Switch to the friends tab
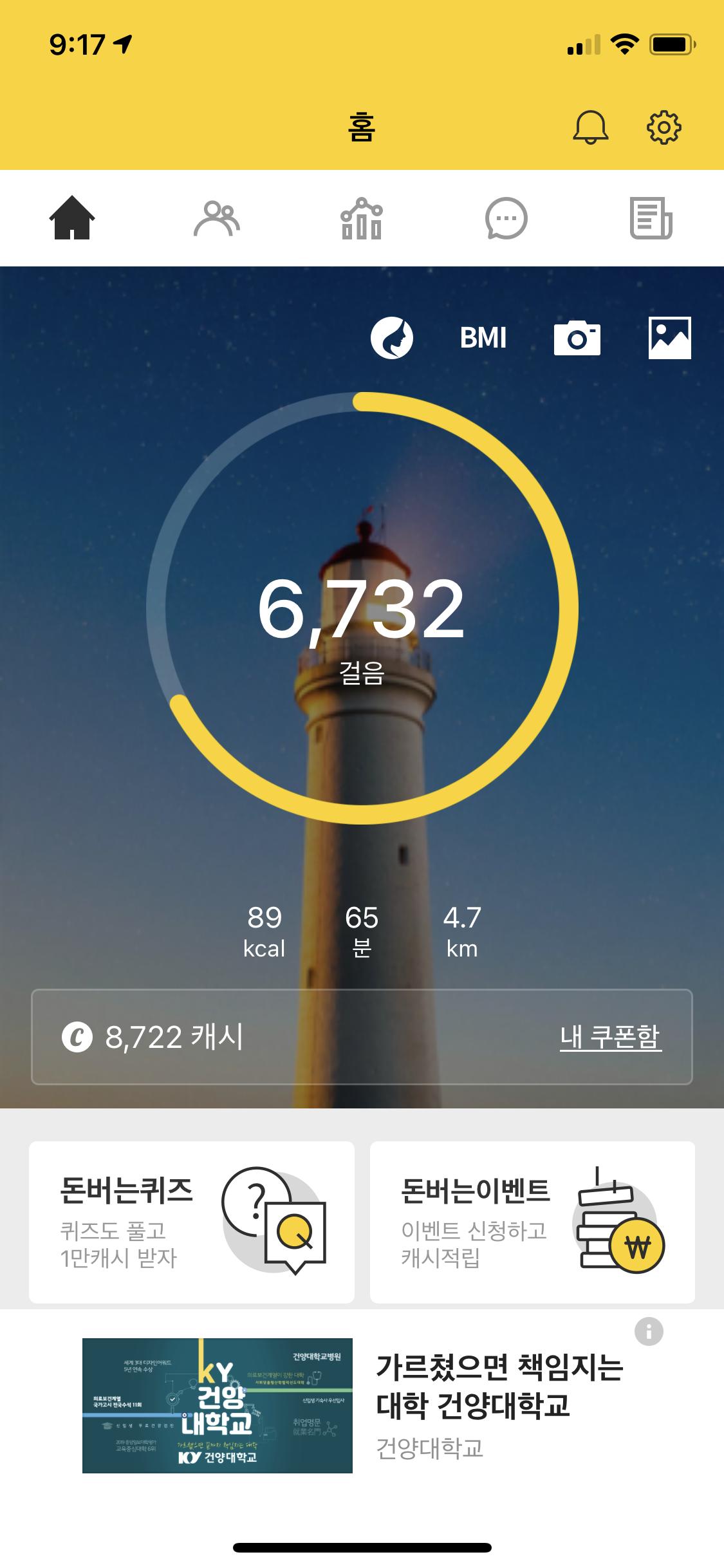 (x=217, y=219)
